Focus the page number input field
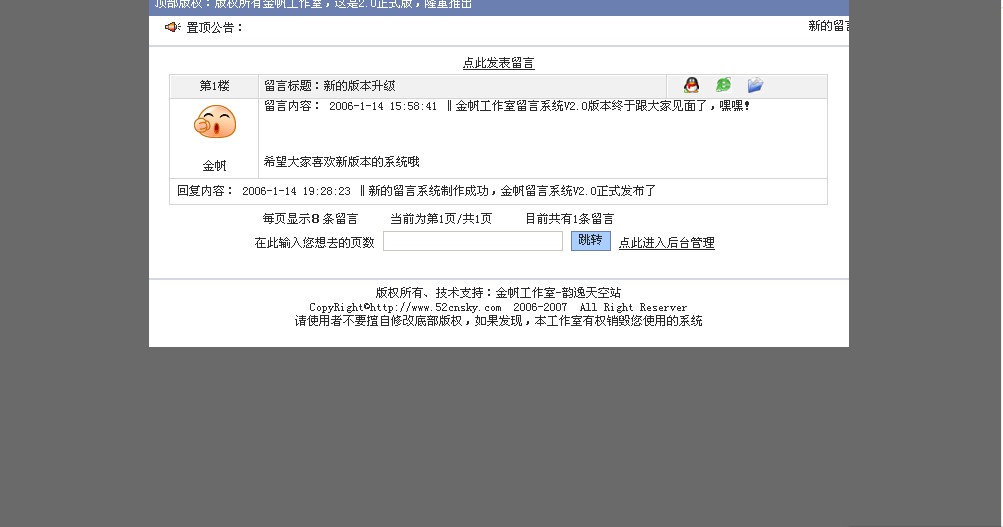Image resolution: width=1003 pixels, height=527 pixels. (x=472, y=242)
